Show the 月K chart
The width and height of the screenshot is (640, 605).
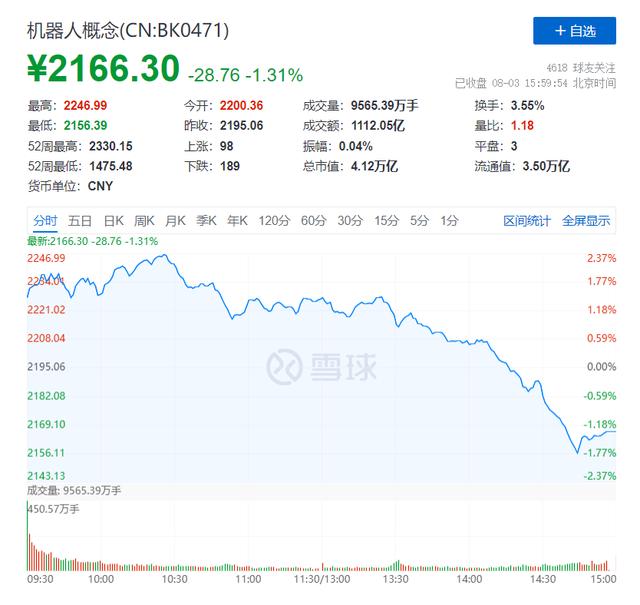(x=176, y=221)
